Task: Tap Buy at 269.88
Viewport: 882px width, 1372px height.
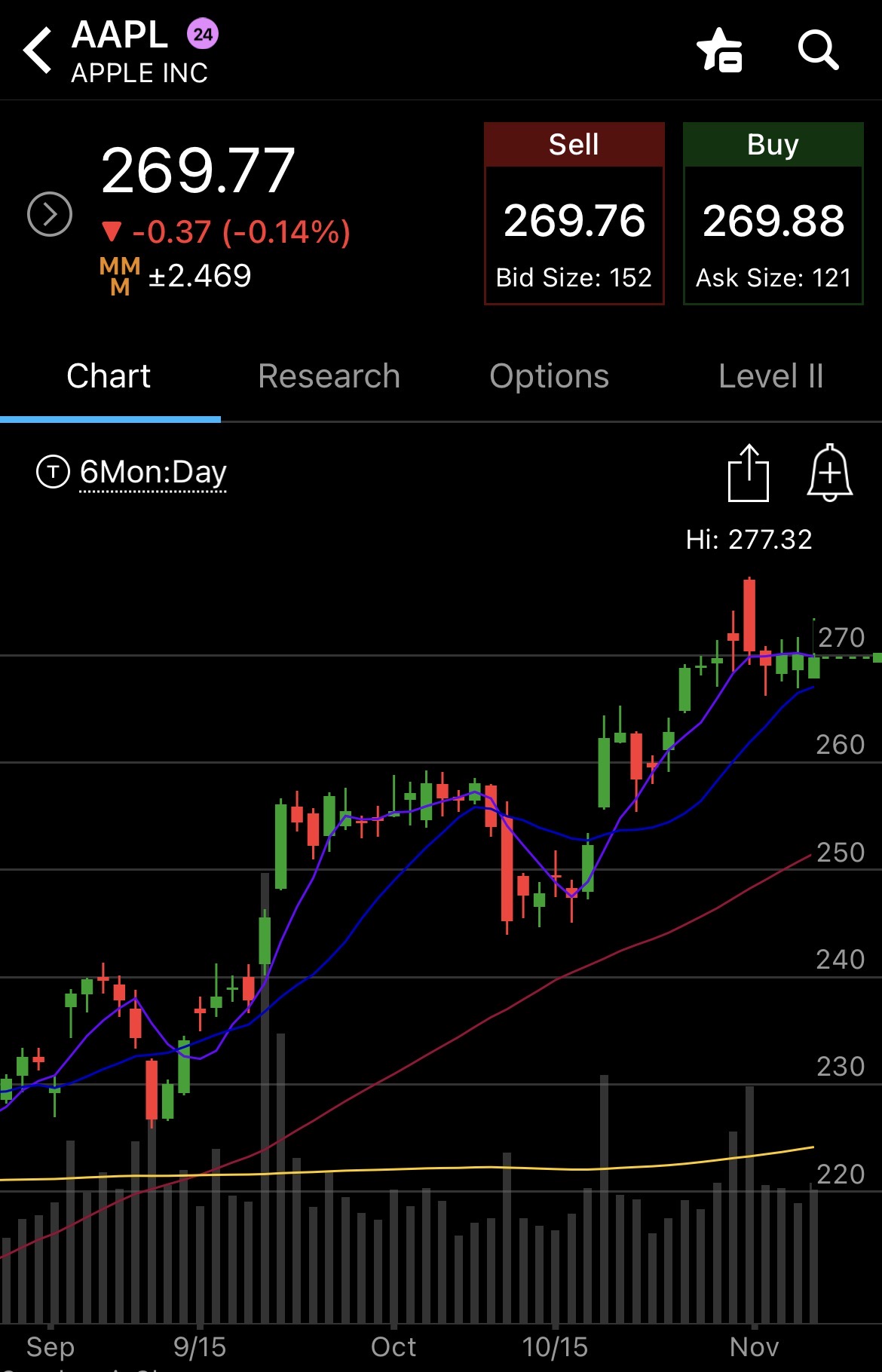Action: tap(773, 214)
